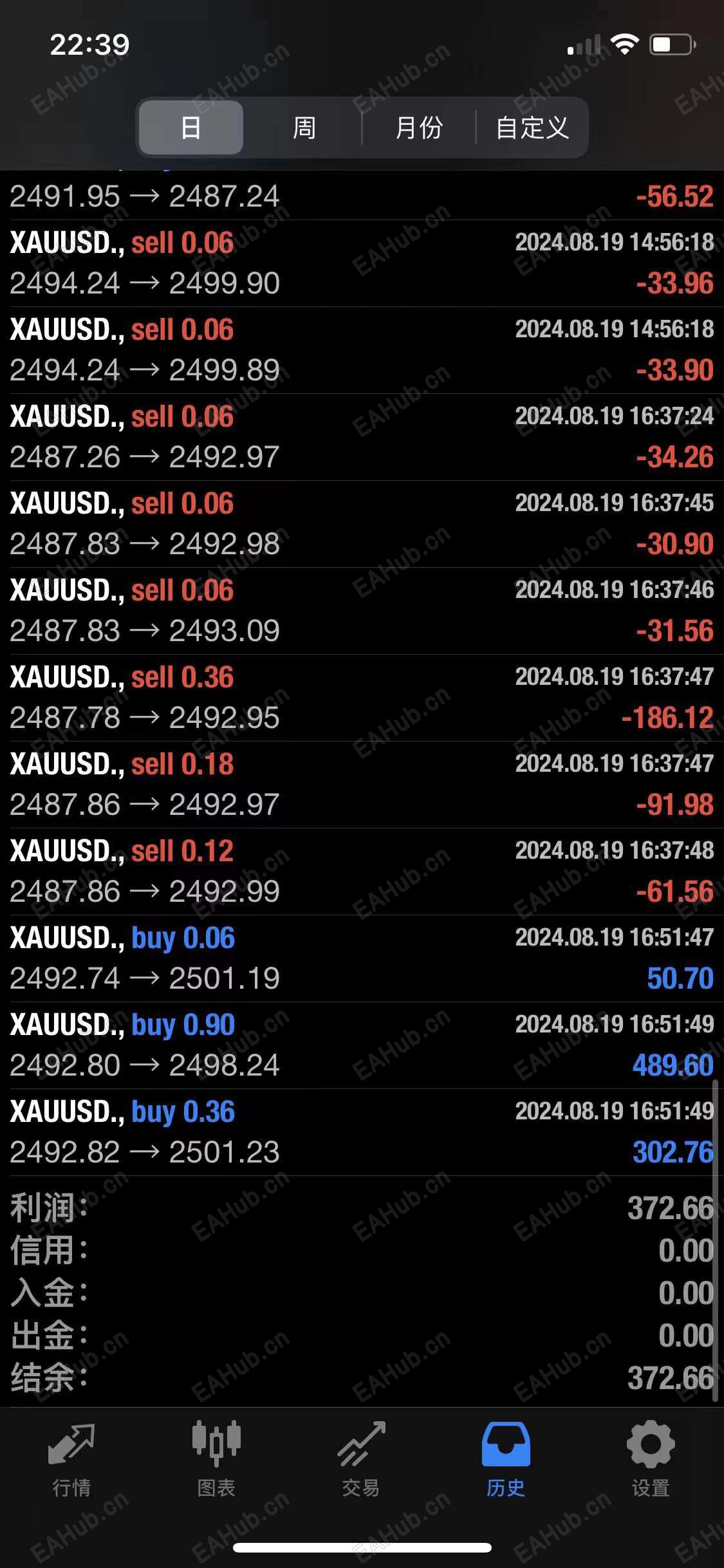Open the buy 0.36 trade with 302.76 profit
Image resolution: width=724 pixels, height=1568 pixels.
(362, 1132)
